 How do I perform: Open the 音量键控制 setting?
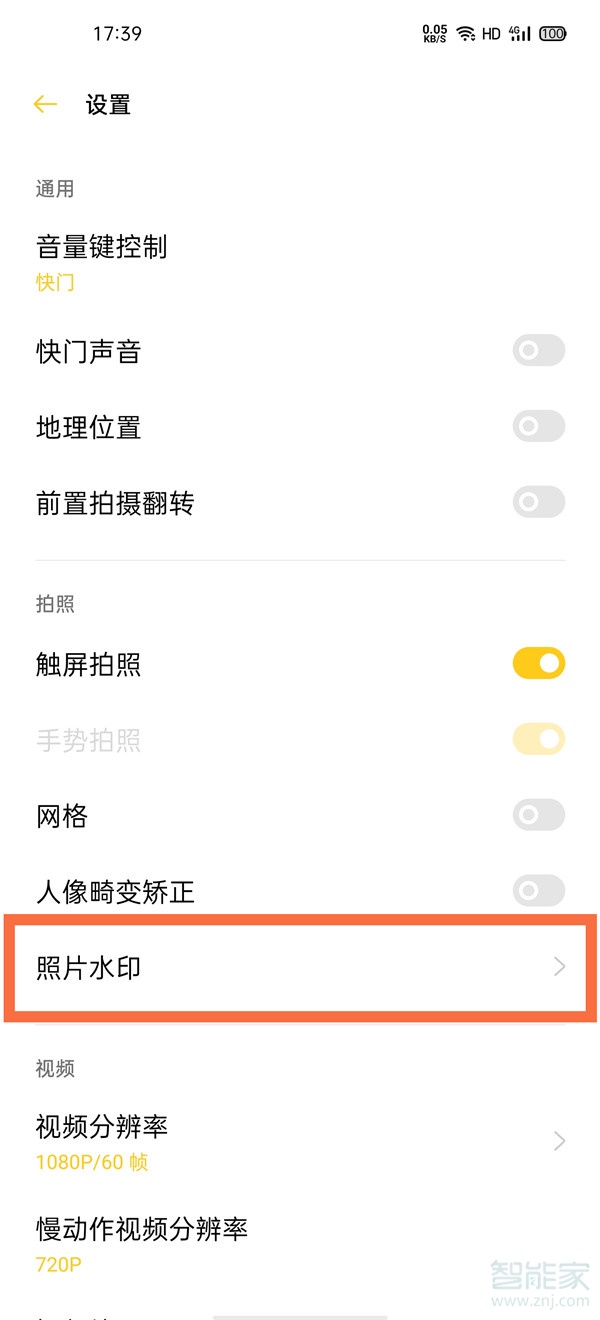click(x=102, y=261)
